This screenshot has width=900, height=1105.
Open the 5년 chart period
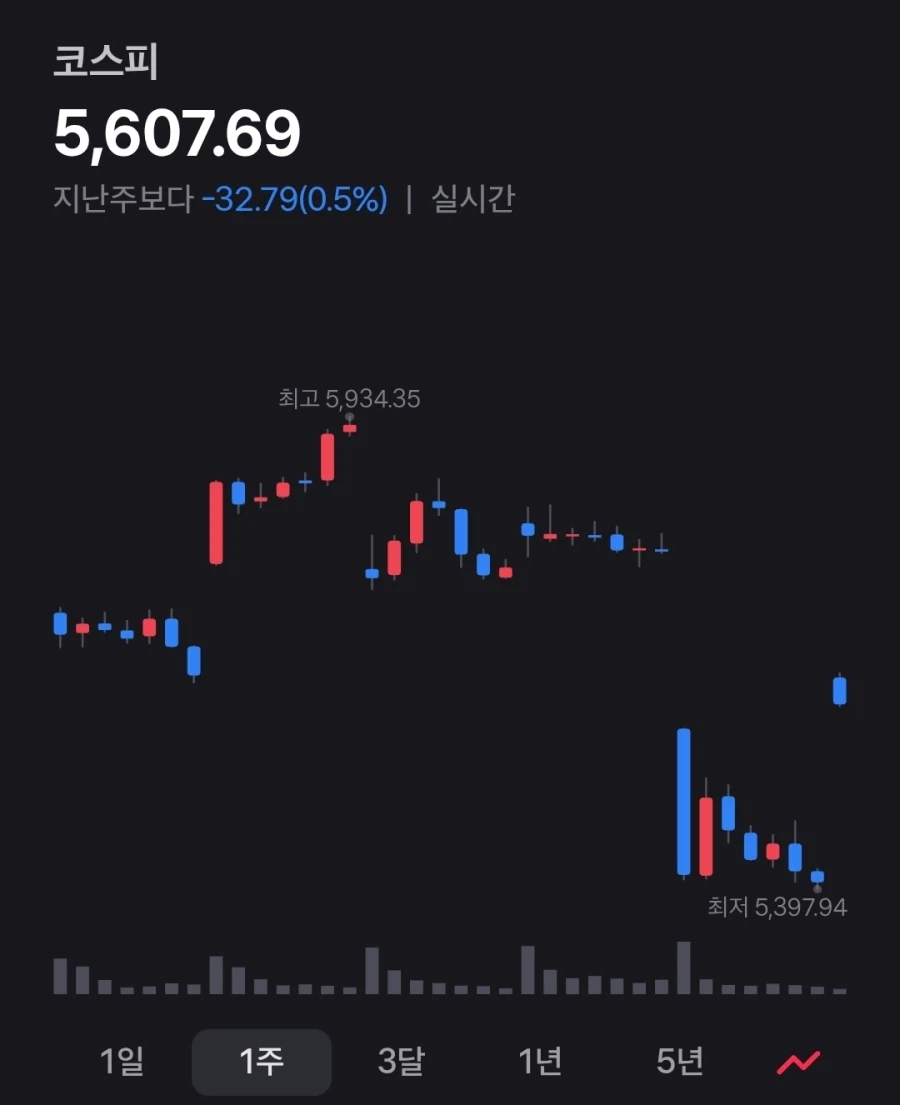pyautogui.click(x=680, y=1061)
